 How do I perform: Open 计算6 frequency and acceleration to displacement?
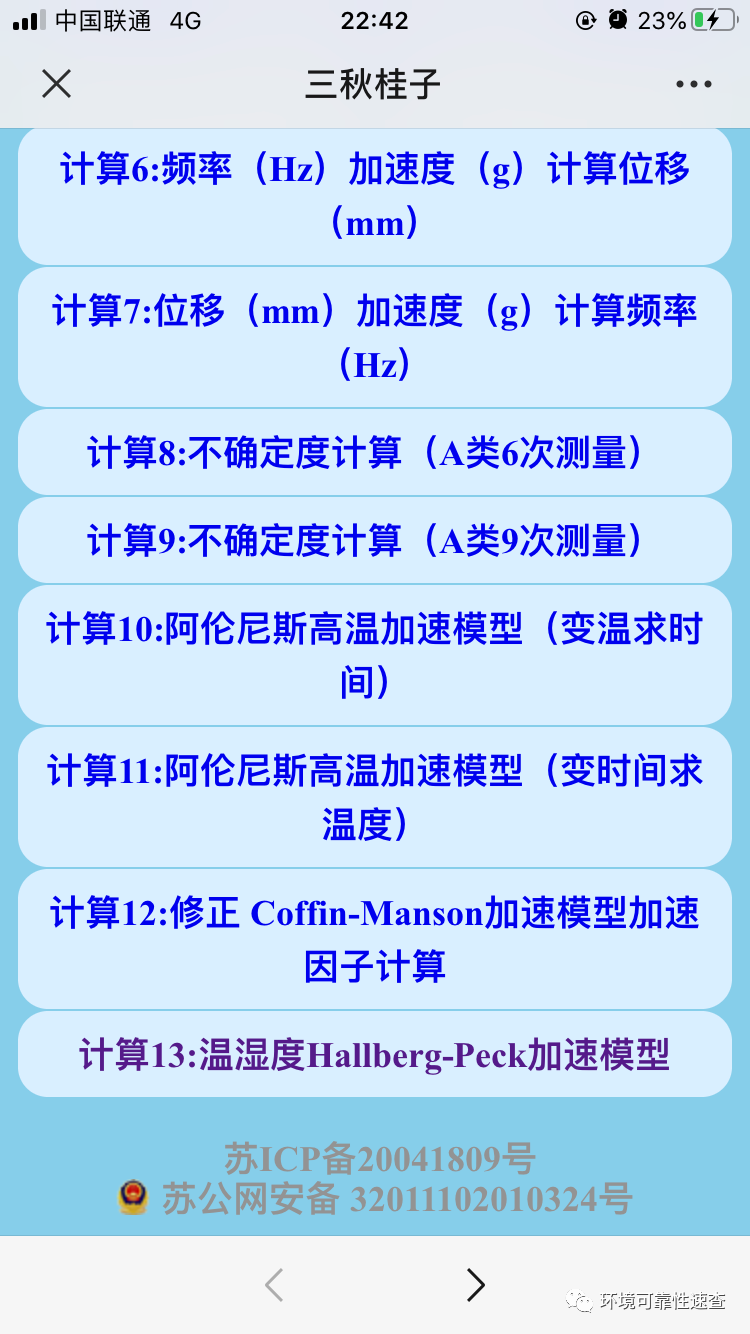click(375, 196)
